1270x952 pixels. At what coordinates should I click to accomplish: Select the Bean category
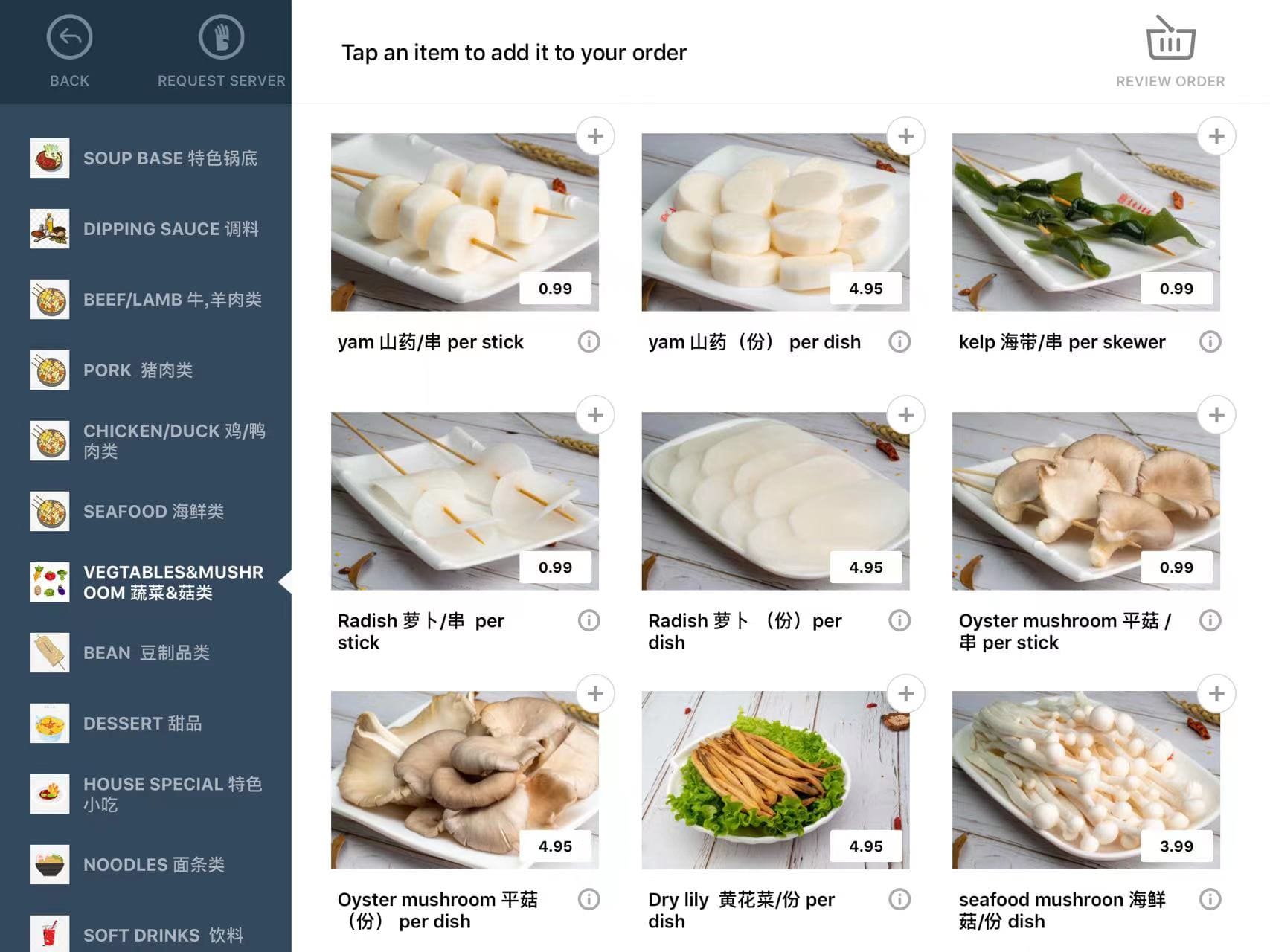pos(146,652)
